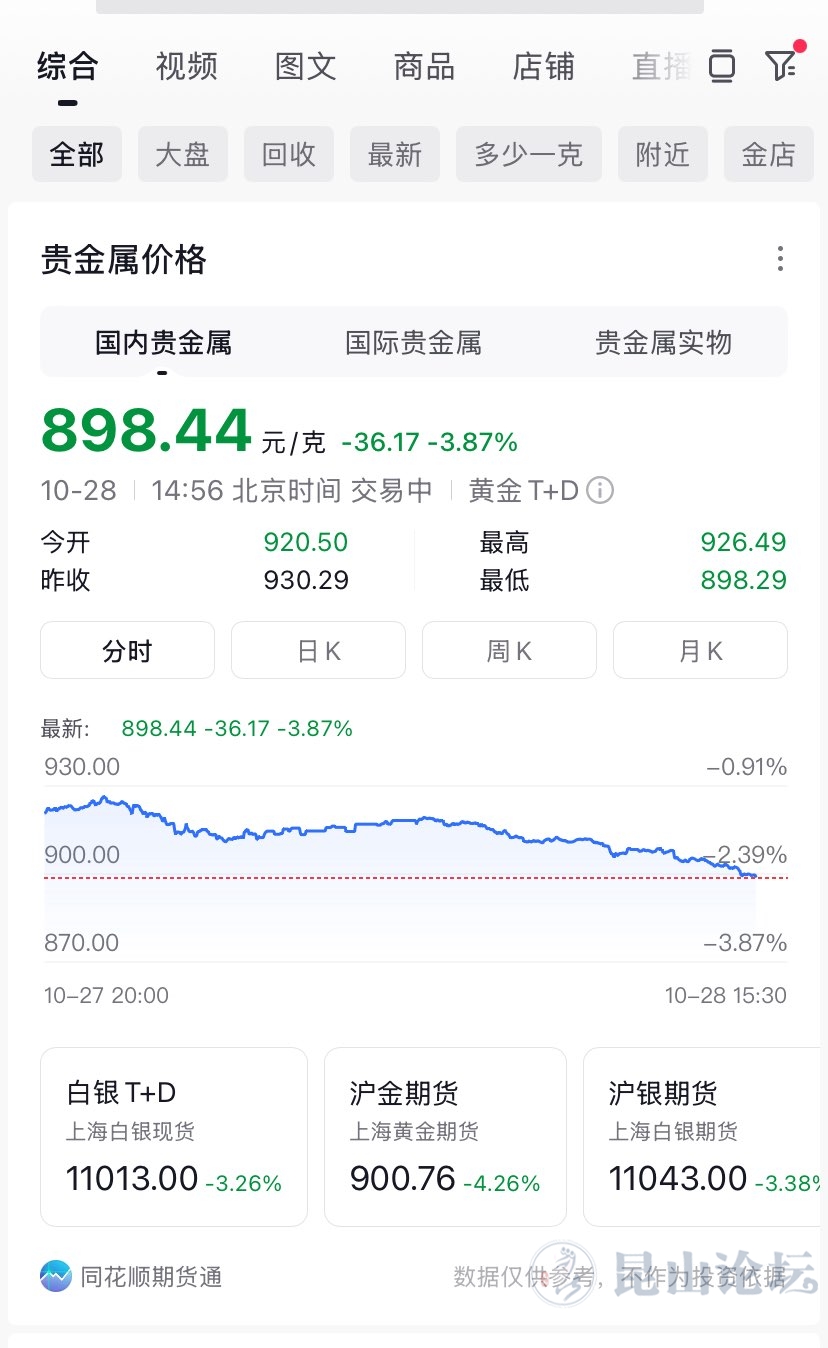Viewport: 828px width, 1348px height.
Task: Show the 月K chart view
Action: click(x=700, y=651)
